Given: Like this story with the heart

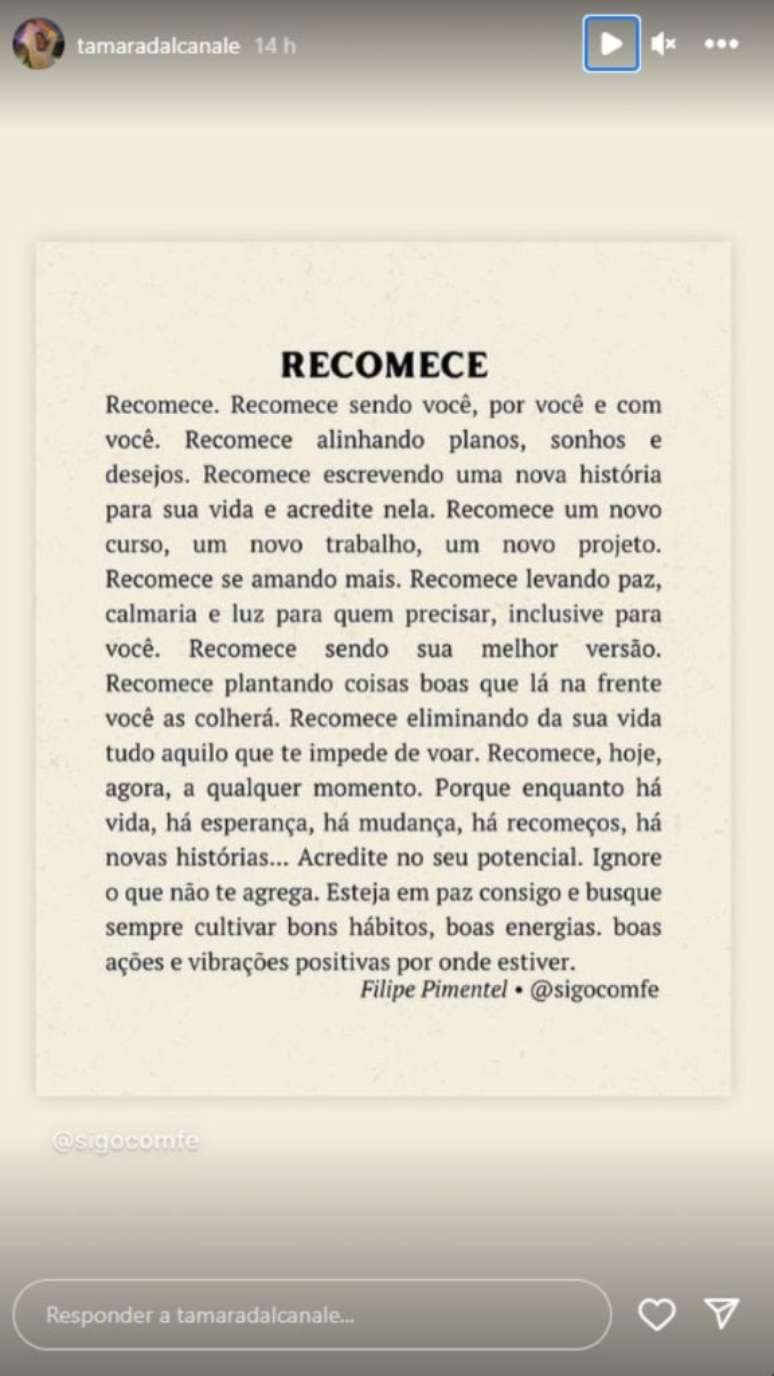Looking at the screenshot, I should pos(656,1314).
